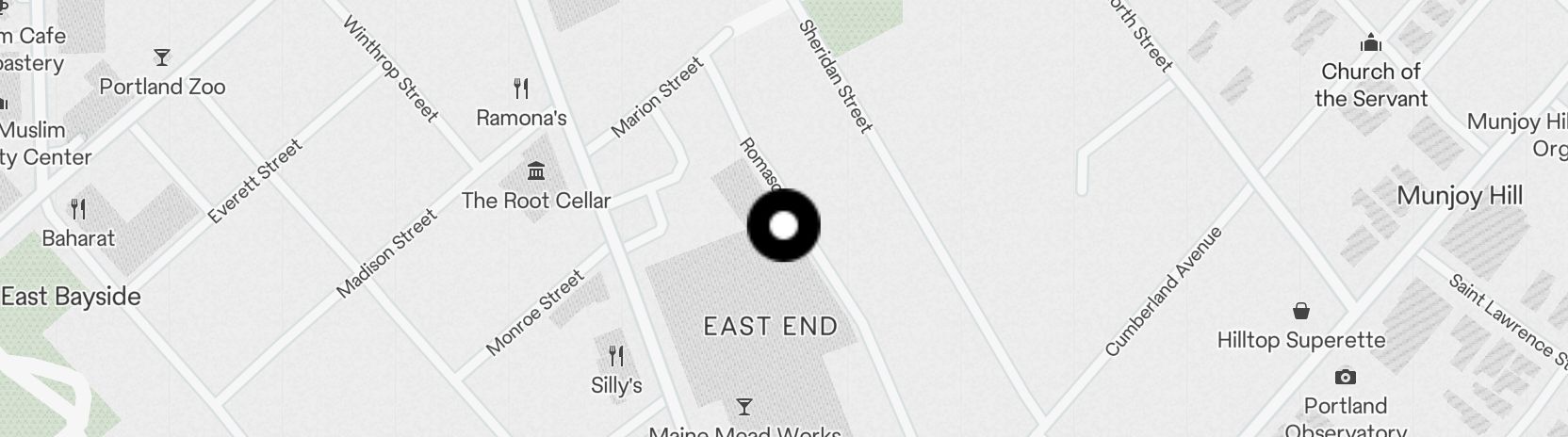Open Maine Mead Works bar marker
Image resolution: width=1568 pixels, height=437 pixels.
click(x=744, y=407)
